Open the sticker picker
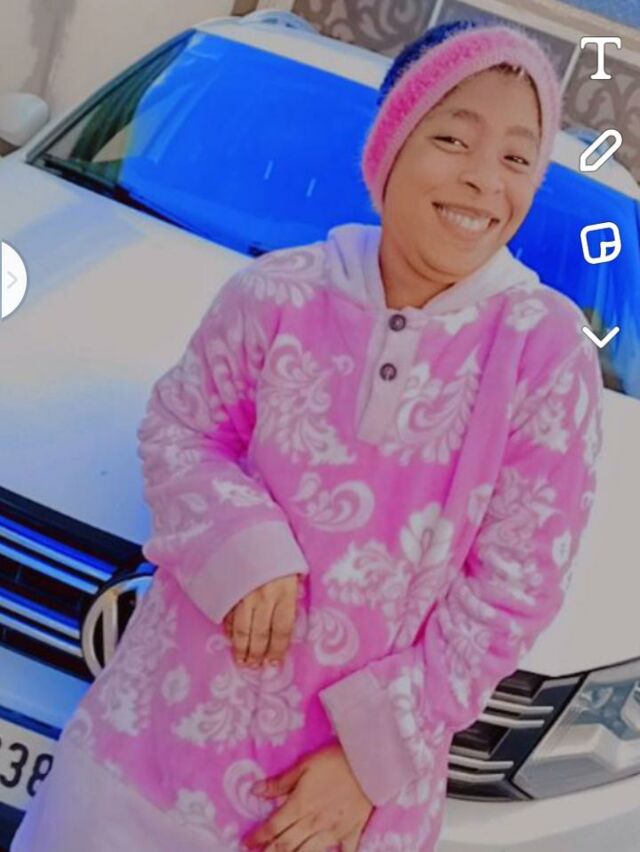 point(601,245)
